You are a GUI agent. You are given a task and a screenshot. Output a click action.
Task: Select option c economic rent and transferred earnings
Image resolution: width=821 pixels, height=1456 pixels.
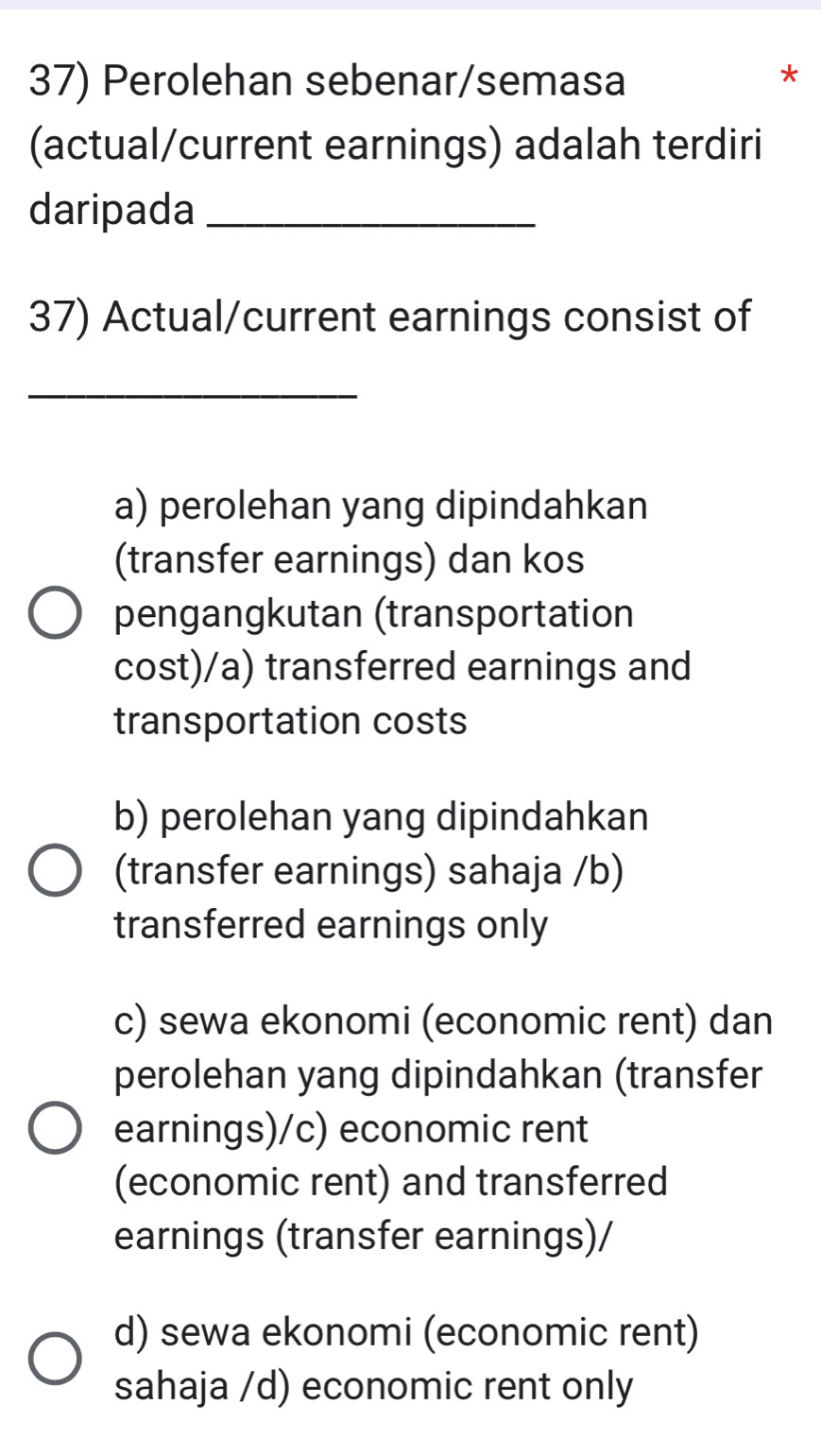pos(54,1128)
